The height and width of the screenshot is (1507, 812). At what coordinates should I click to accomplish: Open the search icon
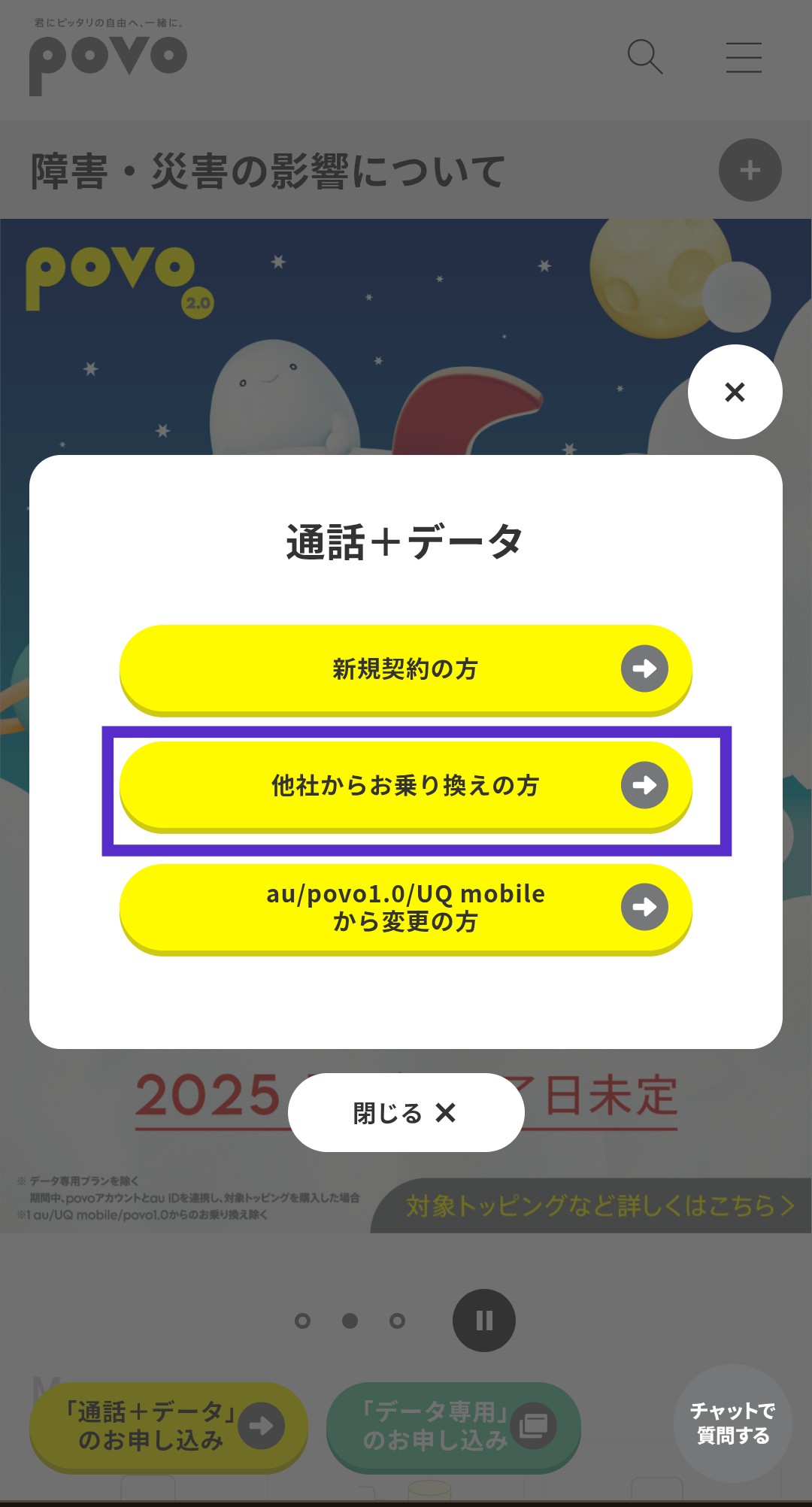click(645, 57)
